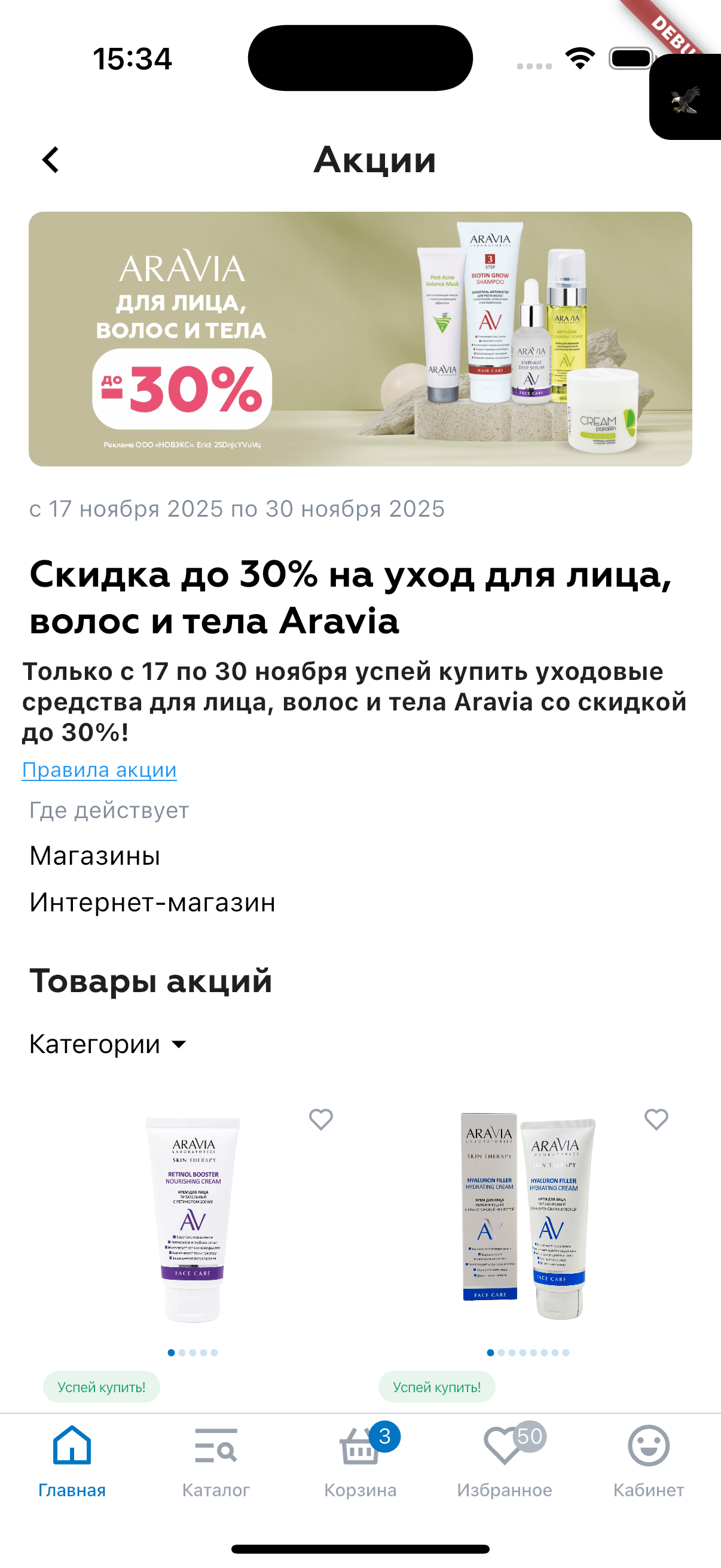Open the Каталог tab
The width and height of the screenshot is (721, 1568).
click(216, 1461)
